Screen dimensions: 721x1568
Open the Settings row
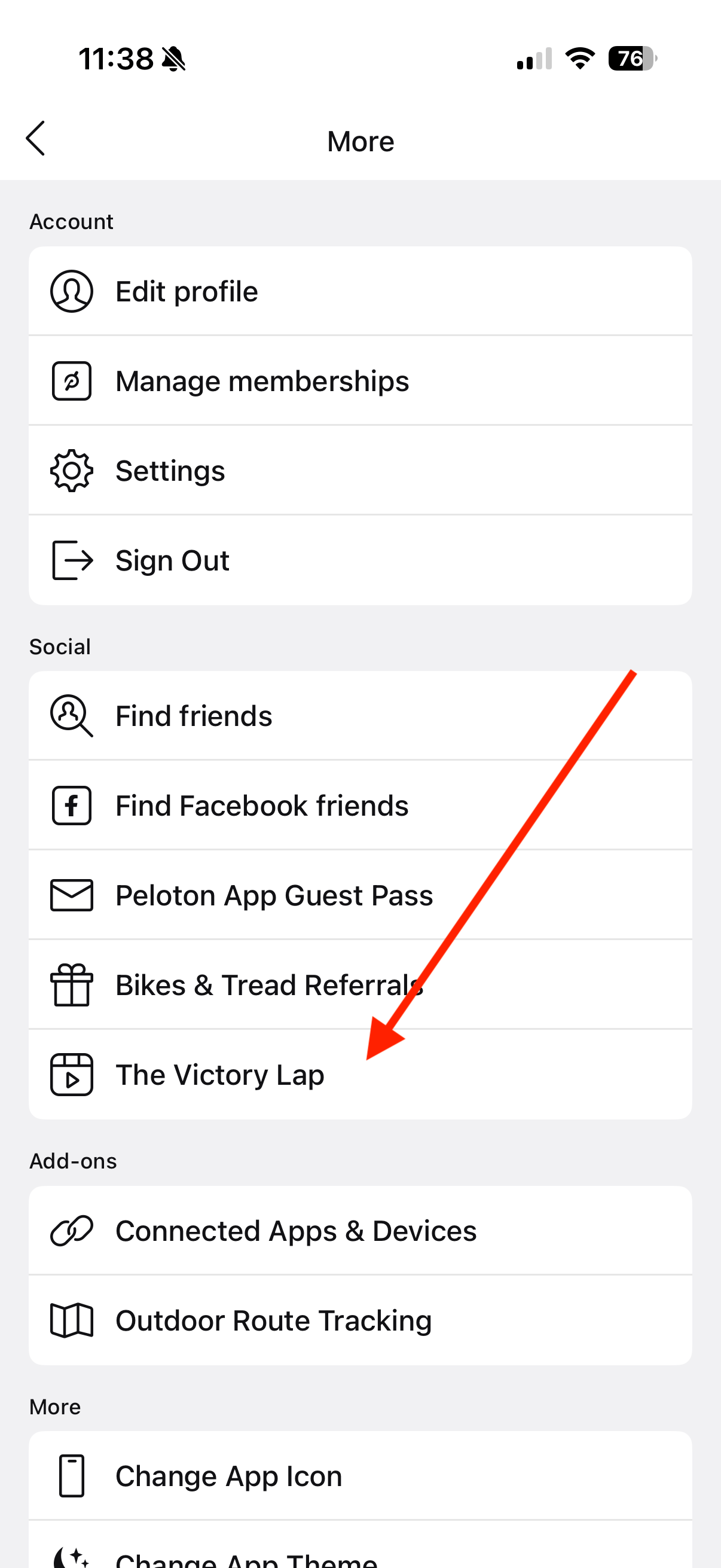pyautogui.click(x=359, y=471)
